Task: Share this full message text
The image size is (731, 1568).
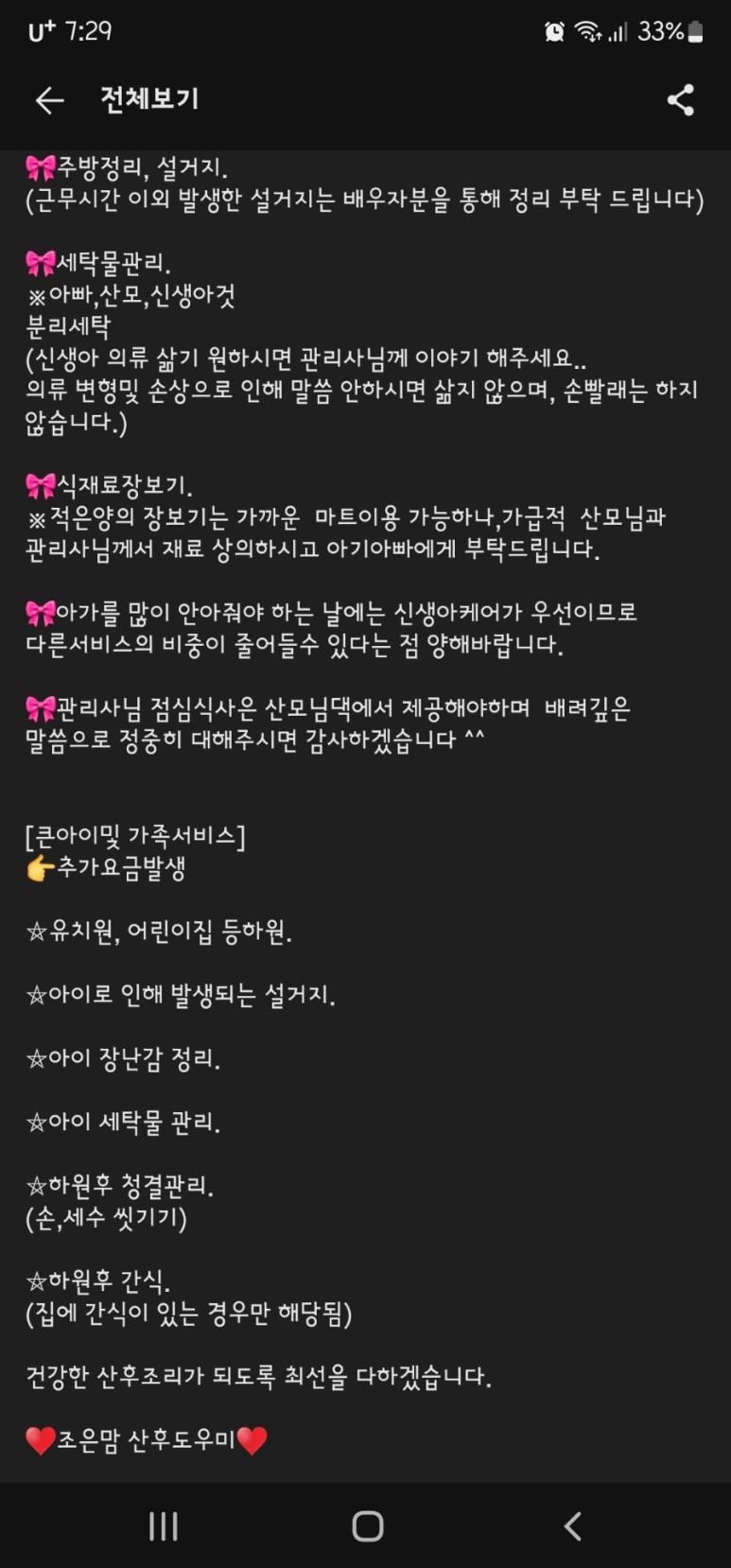Action: [x=681, y=100]
